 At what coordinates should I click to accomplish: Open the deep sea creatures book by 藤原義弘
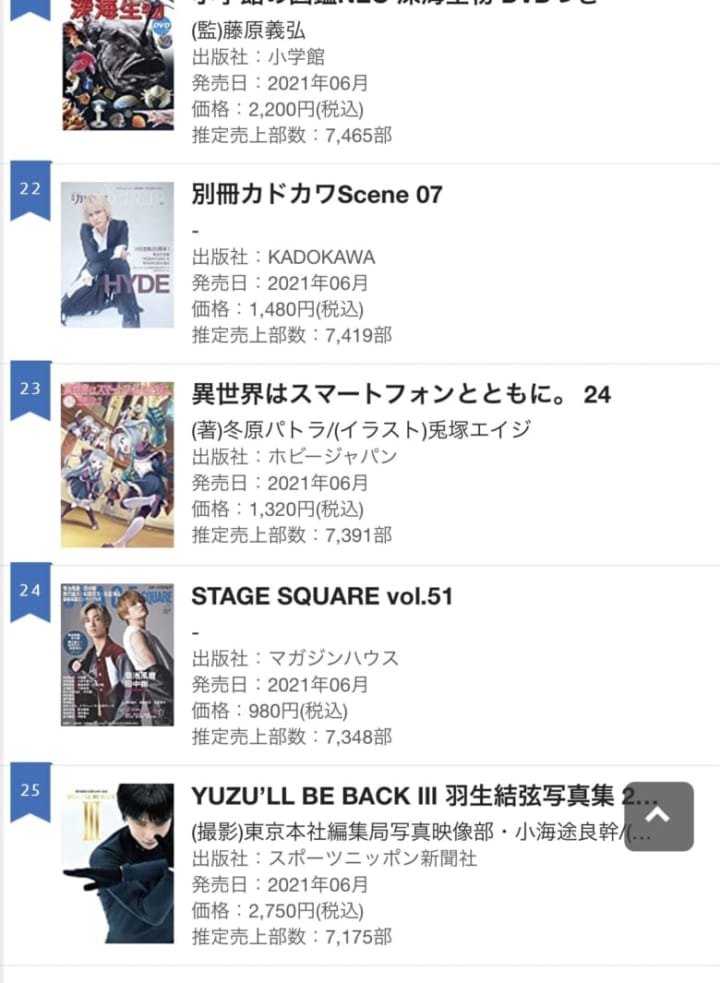pos(118,65)
